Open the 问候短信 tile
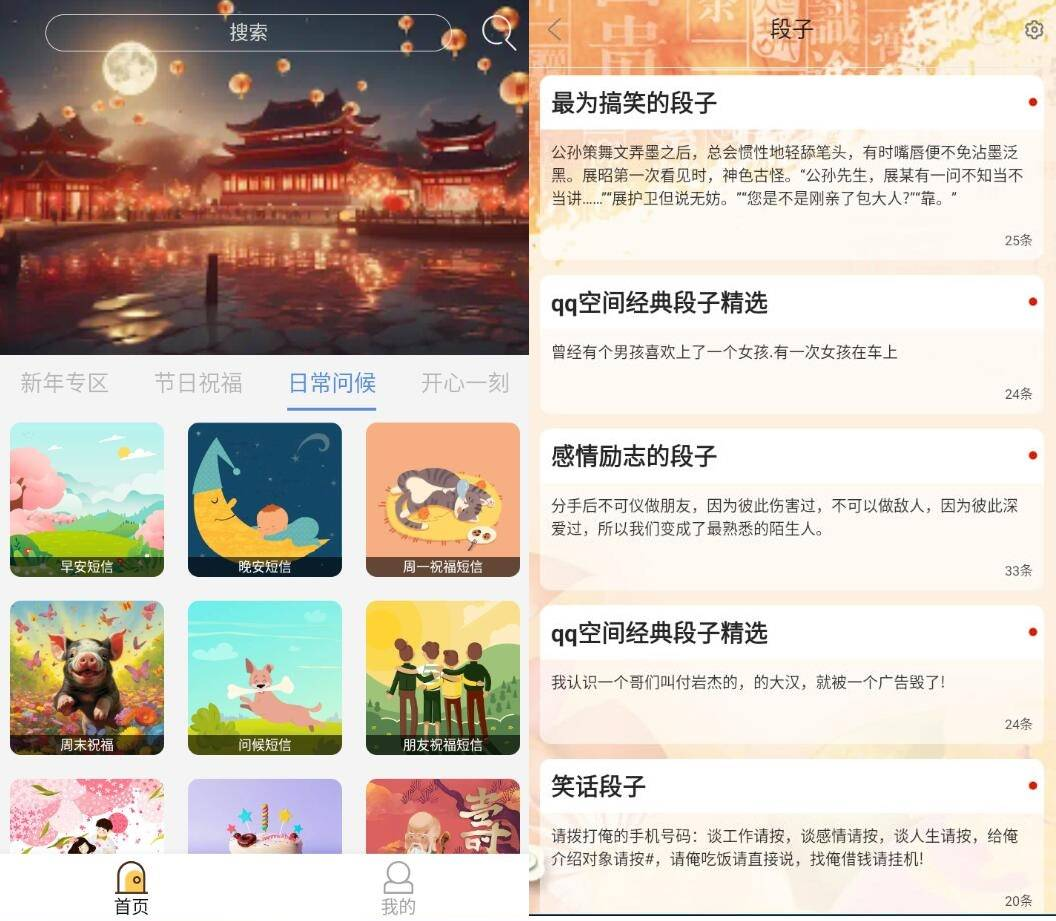Viewport: 1056px width, 921px height. point(265,677)
